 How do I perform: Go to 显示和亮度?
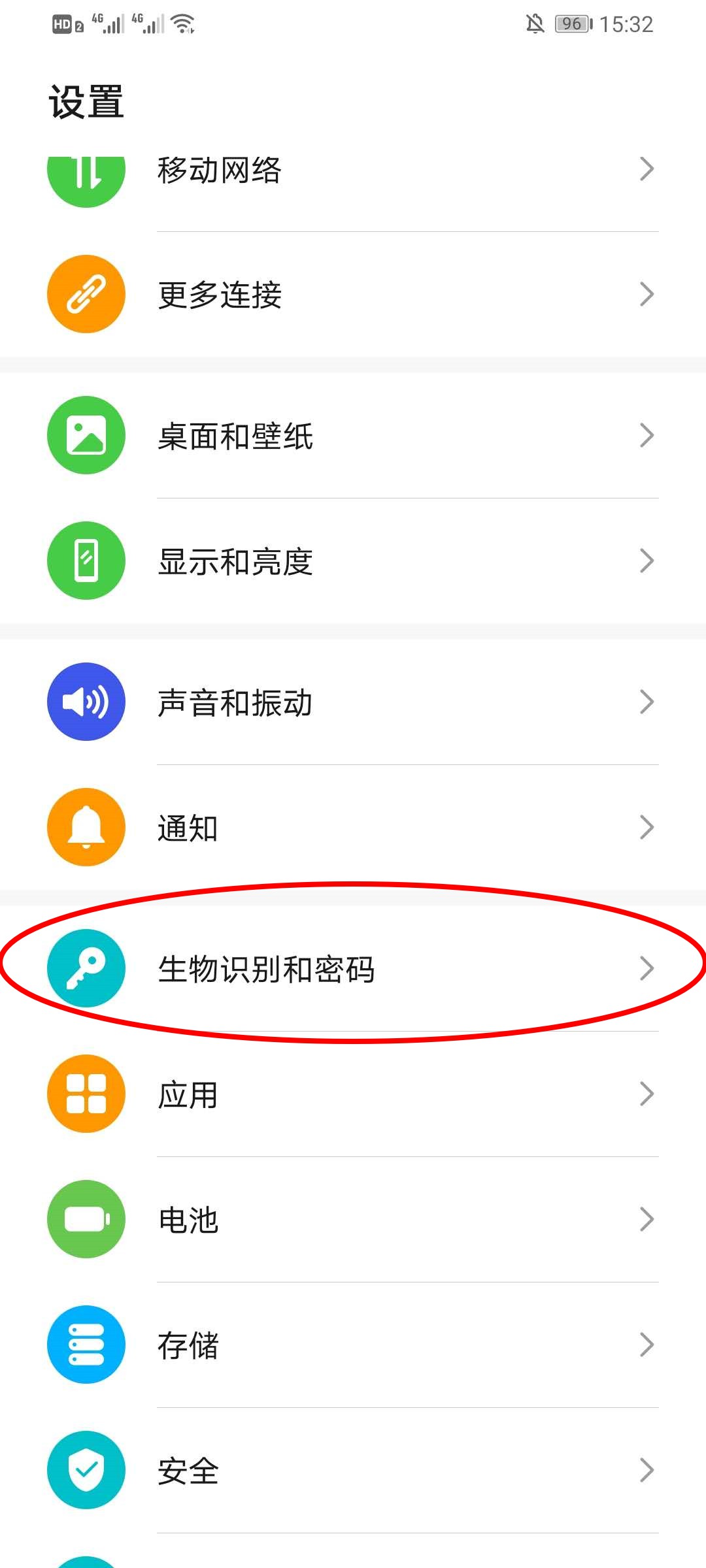click(x=353, y=561)
